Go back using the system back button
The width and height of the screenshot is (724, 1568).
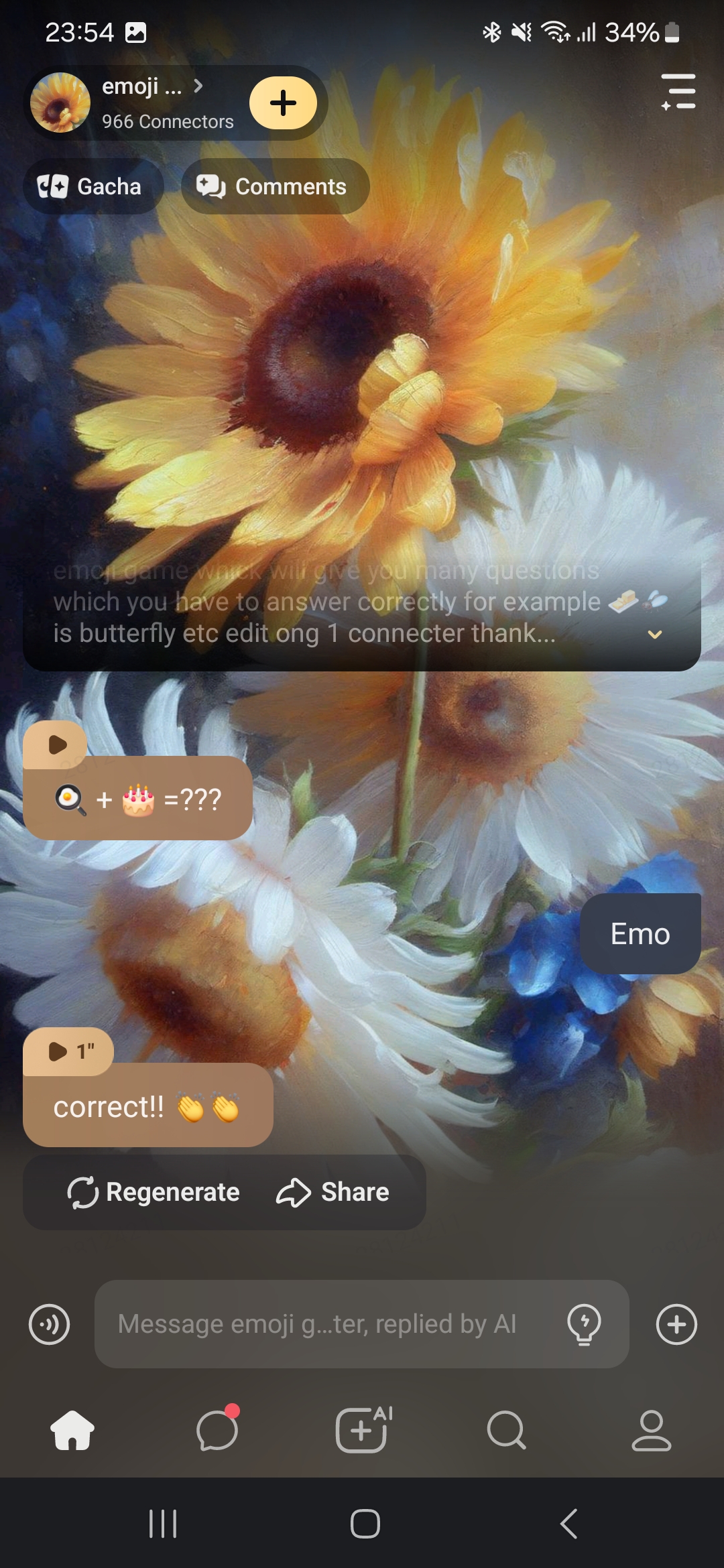(x=568, y=1524)
